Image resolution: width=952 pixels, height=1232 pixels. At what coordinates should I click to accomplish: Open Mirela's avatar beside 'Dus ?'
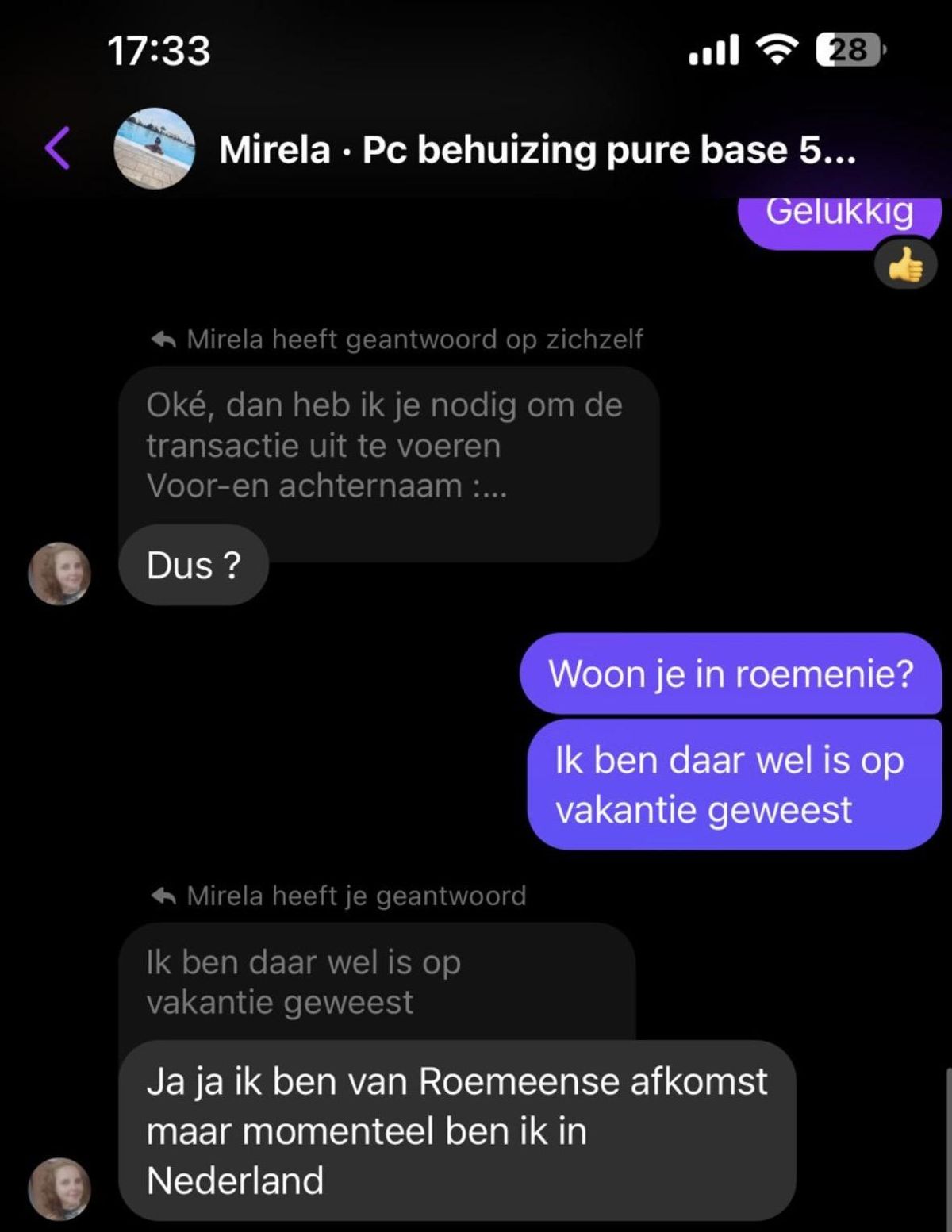click(59, 573)
